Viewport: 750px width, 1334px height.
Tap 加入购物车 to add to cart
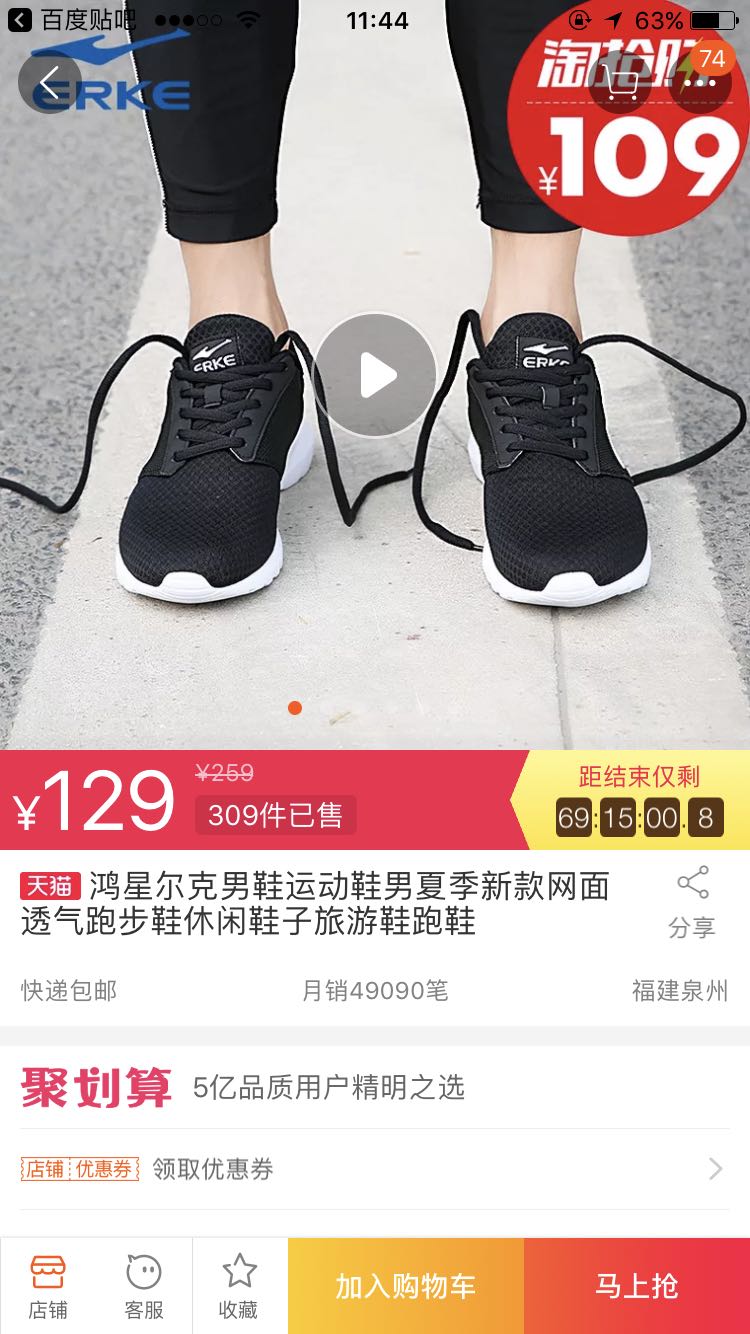click(406, 1286)
